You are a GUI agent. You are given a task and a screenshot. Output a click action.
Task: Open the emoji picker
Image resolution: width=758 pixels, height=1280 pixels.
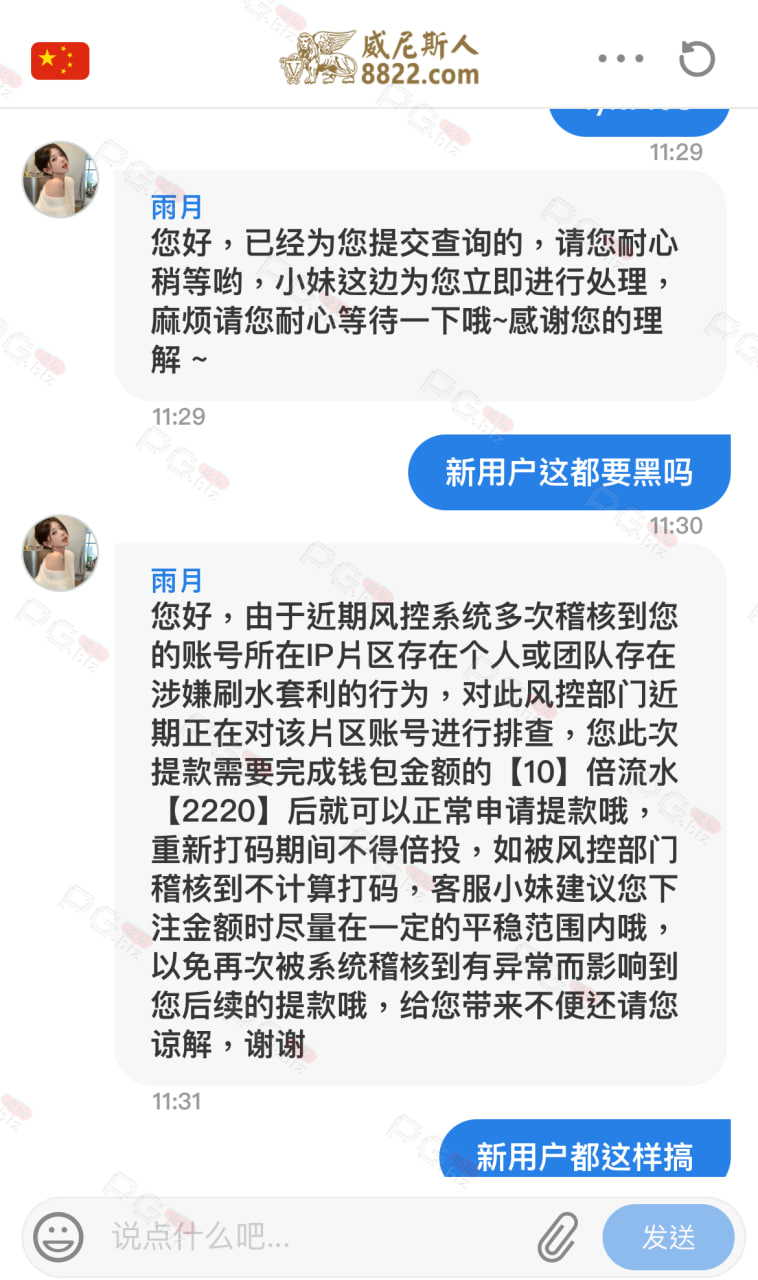(x=58, y=1237)
